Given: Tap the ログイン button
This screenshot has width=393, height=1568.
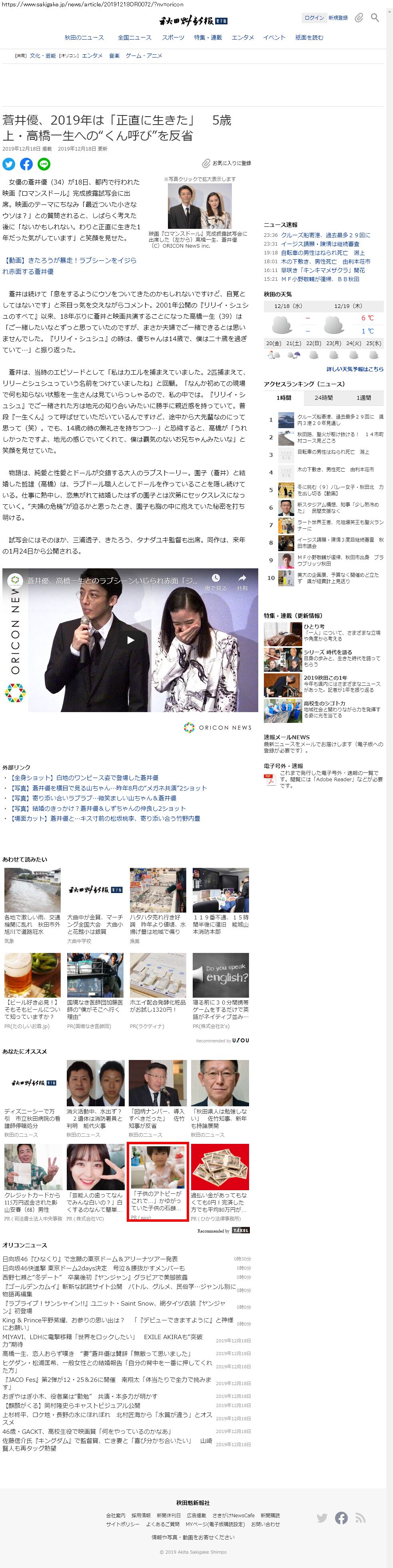Looking at the screenshot, I should click(314, 18).
